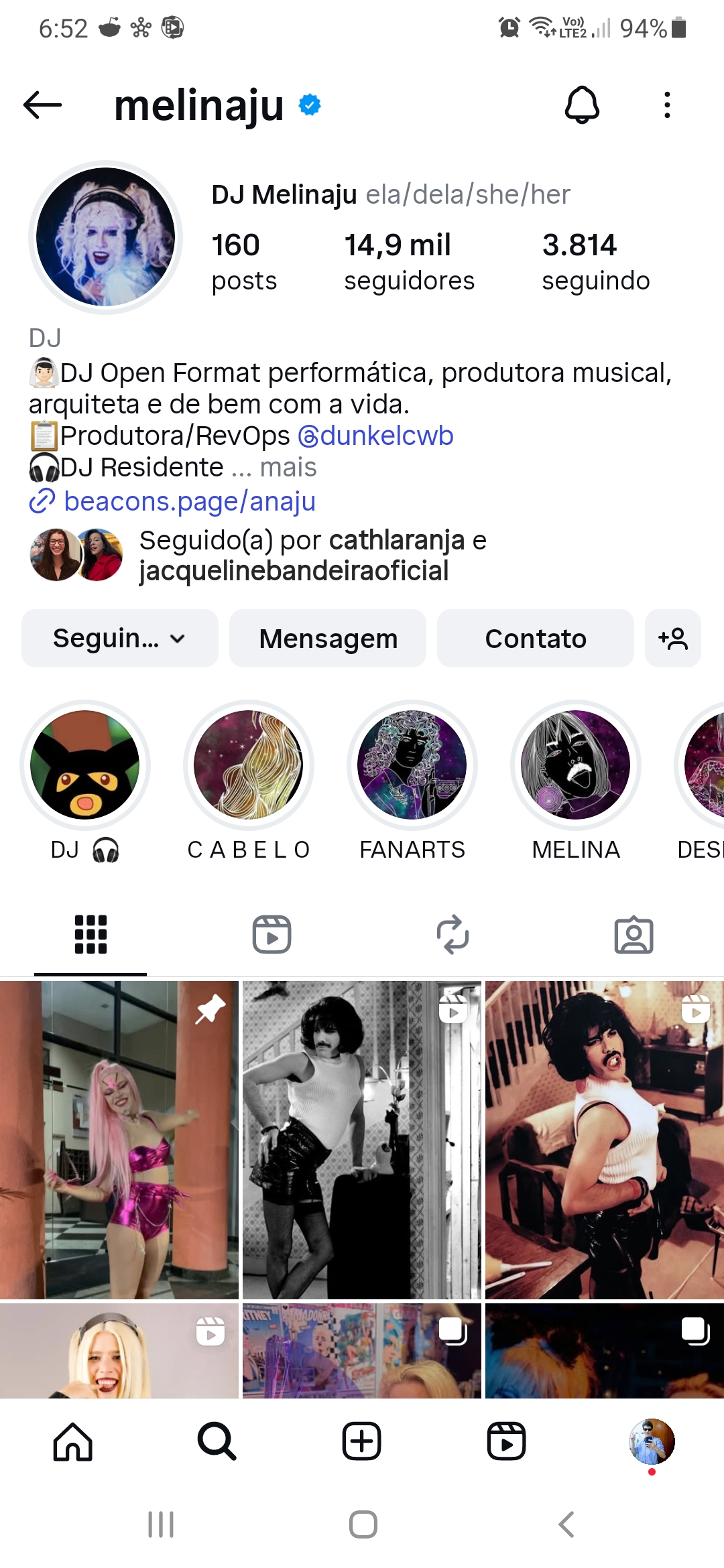724x1568 pixels.
Task: Switch to the reposts tab
Action: click(x=452, y=934)
